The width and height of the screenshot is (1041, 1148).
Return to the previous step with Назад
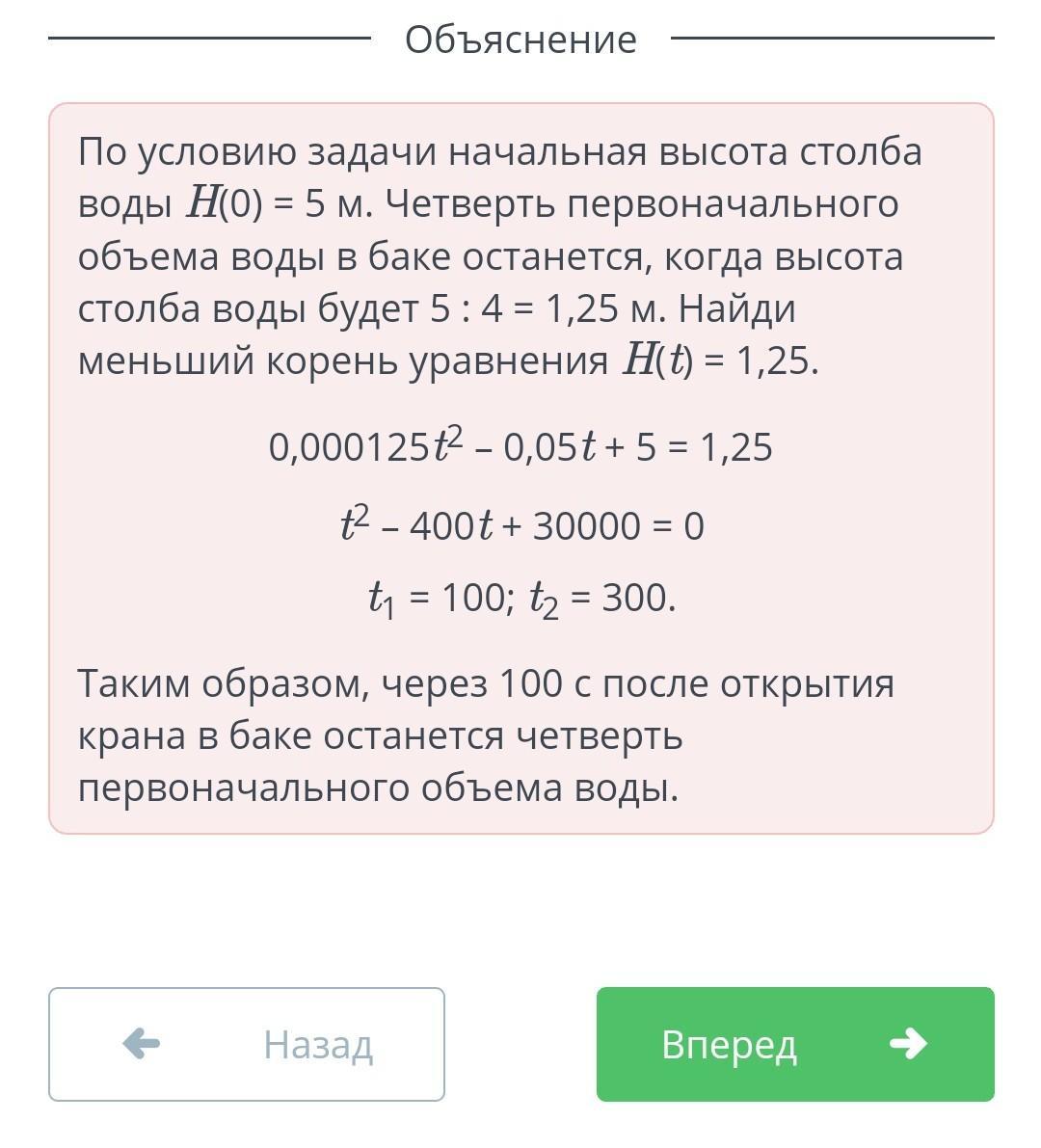(247, 1044)
